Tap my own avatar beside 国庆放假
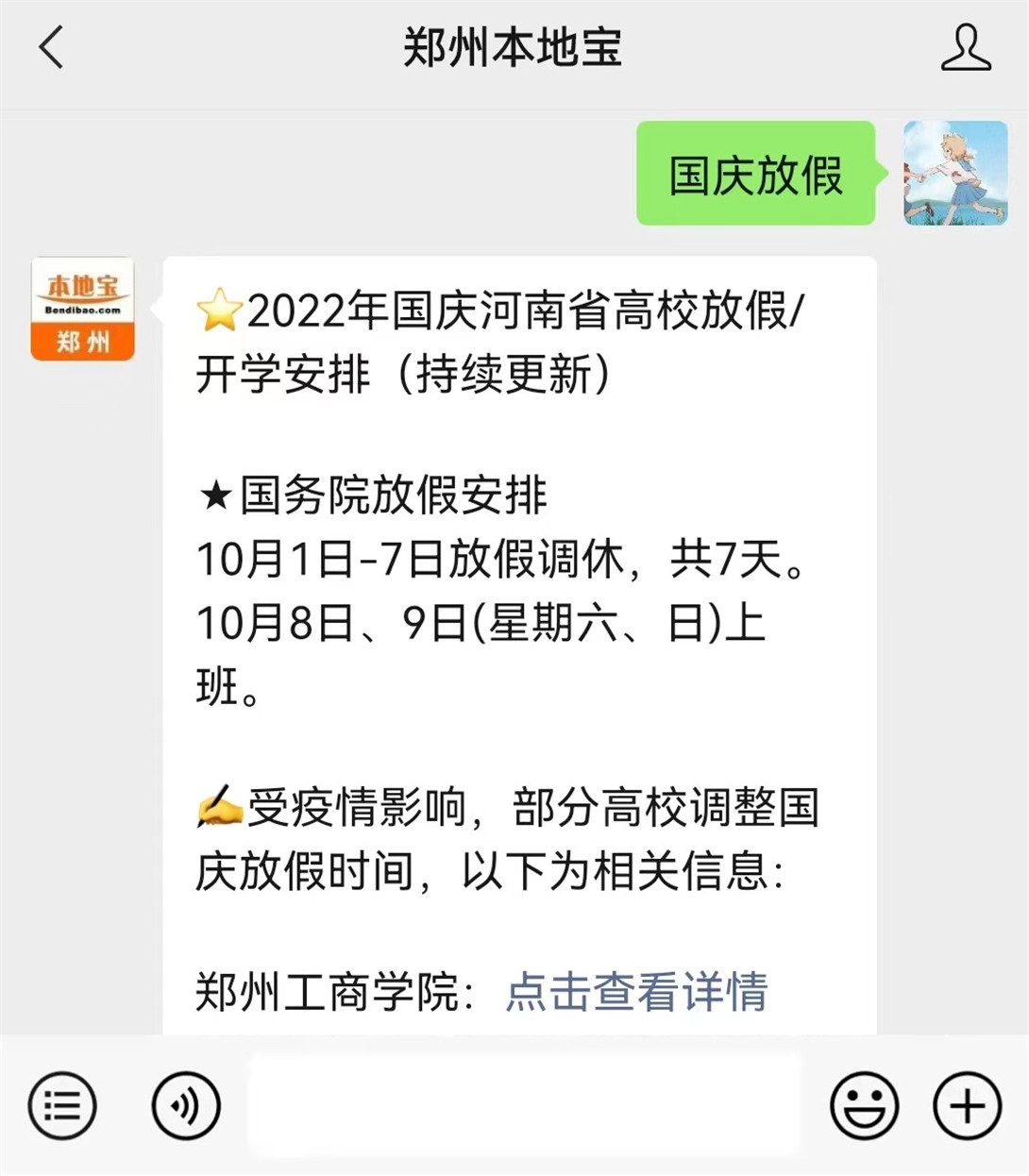Viewport: 1029px width, 1176px height. point(955,173)
